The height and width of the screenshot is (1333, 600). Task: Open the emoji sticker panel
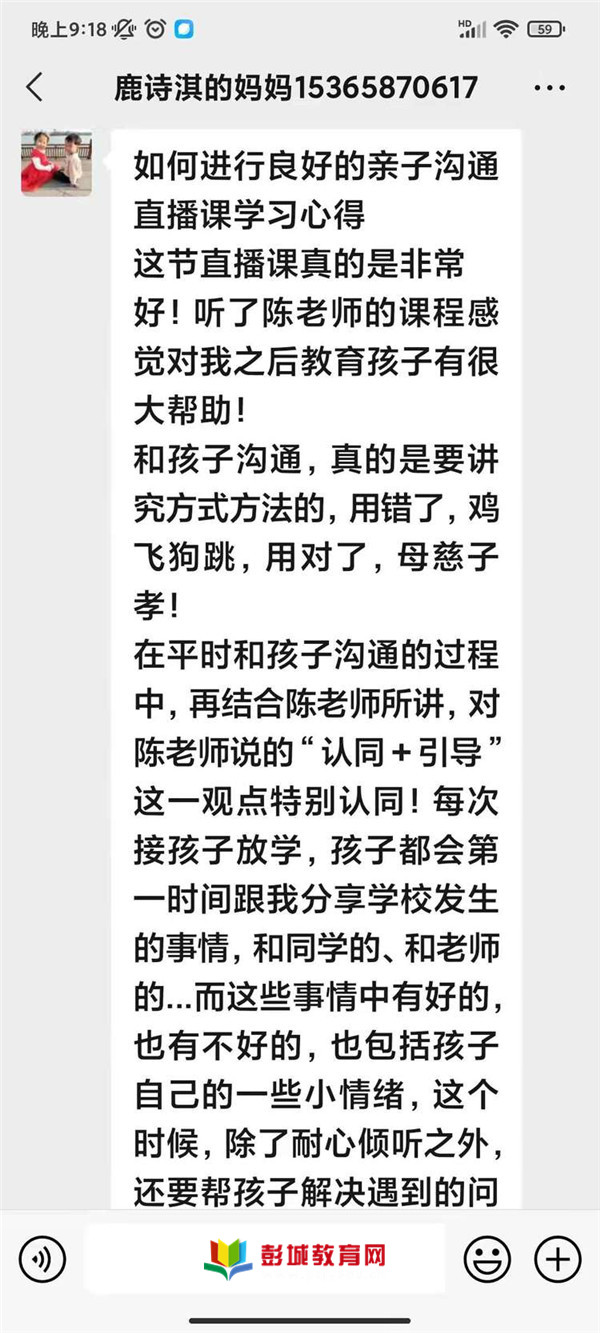pos(487,1258)
